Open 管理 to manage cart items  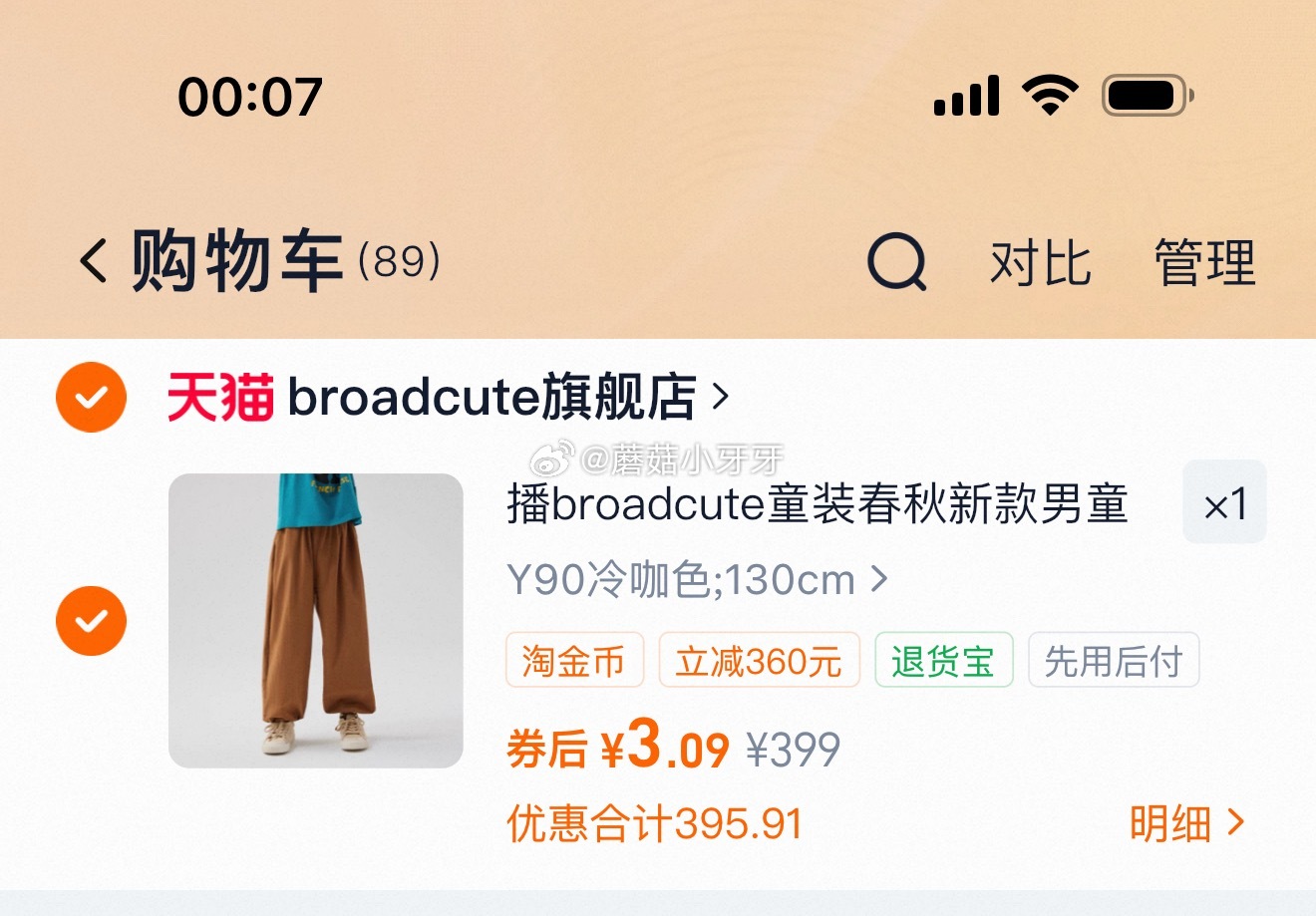pyautogui.click(x=1204, y=263)
